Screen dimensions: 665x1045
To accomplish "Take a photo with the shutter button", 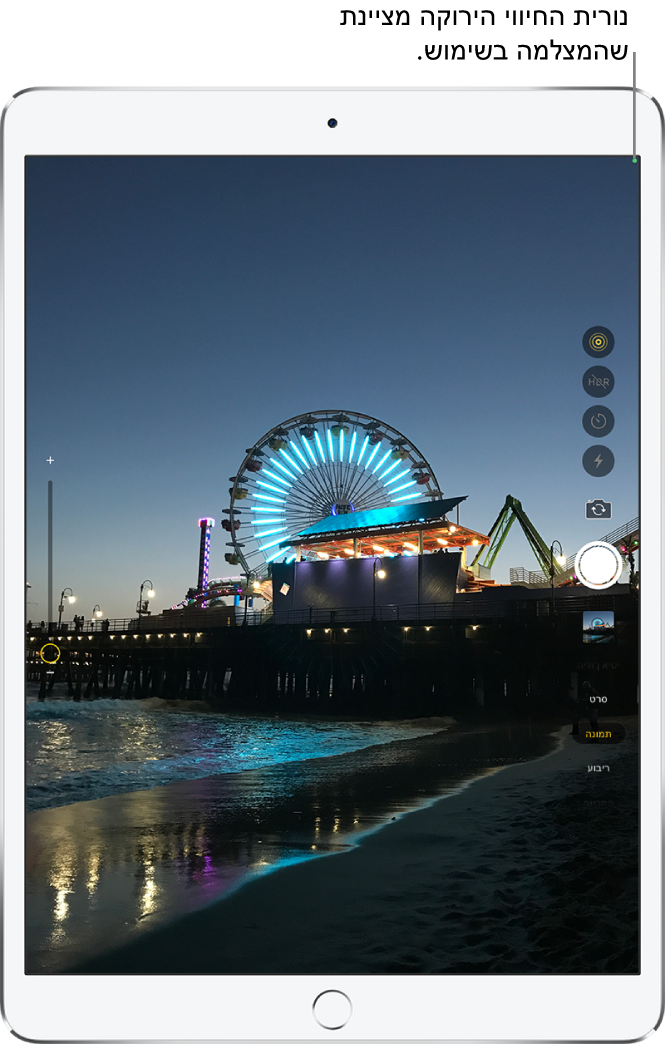I will tap(598, 565).
